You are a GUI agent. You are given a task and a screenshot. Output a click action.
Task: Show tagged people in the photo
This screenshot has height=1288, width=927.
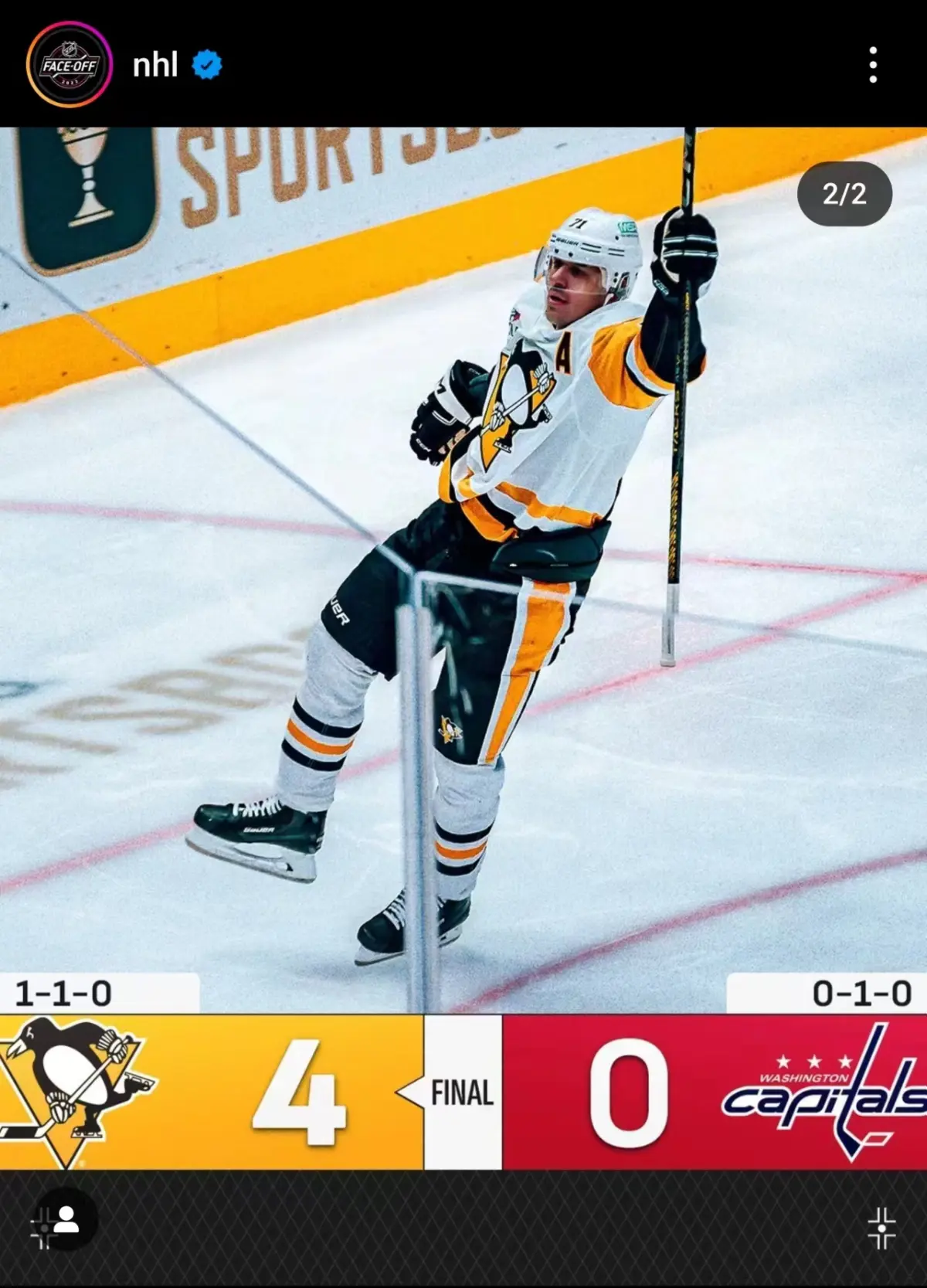coord(66,1219)
